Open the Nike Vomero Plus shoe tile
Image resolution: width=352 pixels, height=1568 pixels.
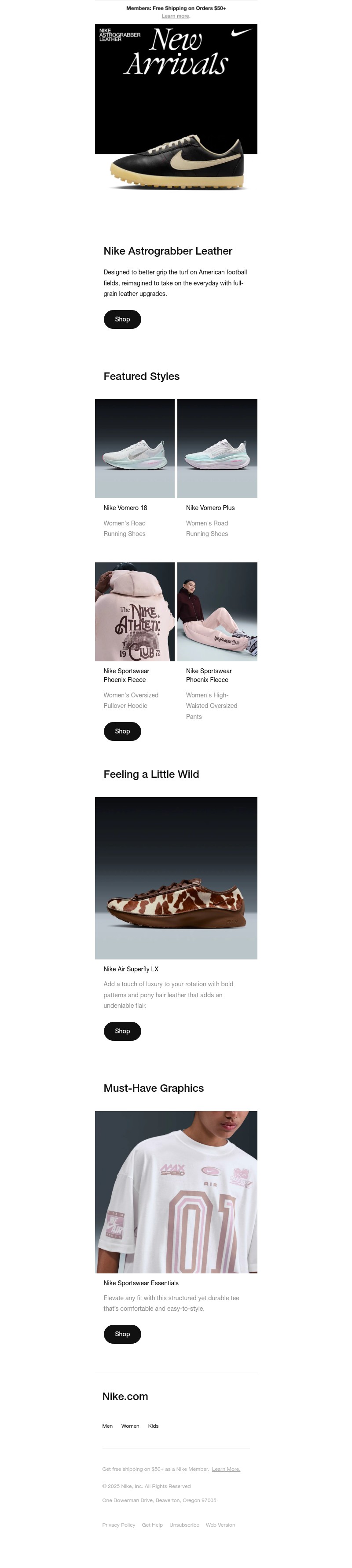[x=217, y=449]
